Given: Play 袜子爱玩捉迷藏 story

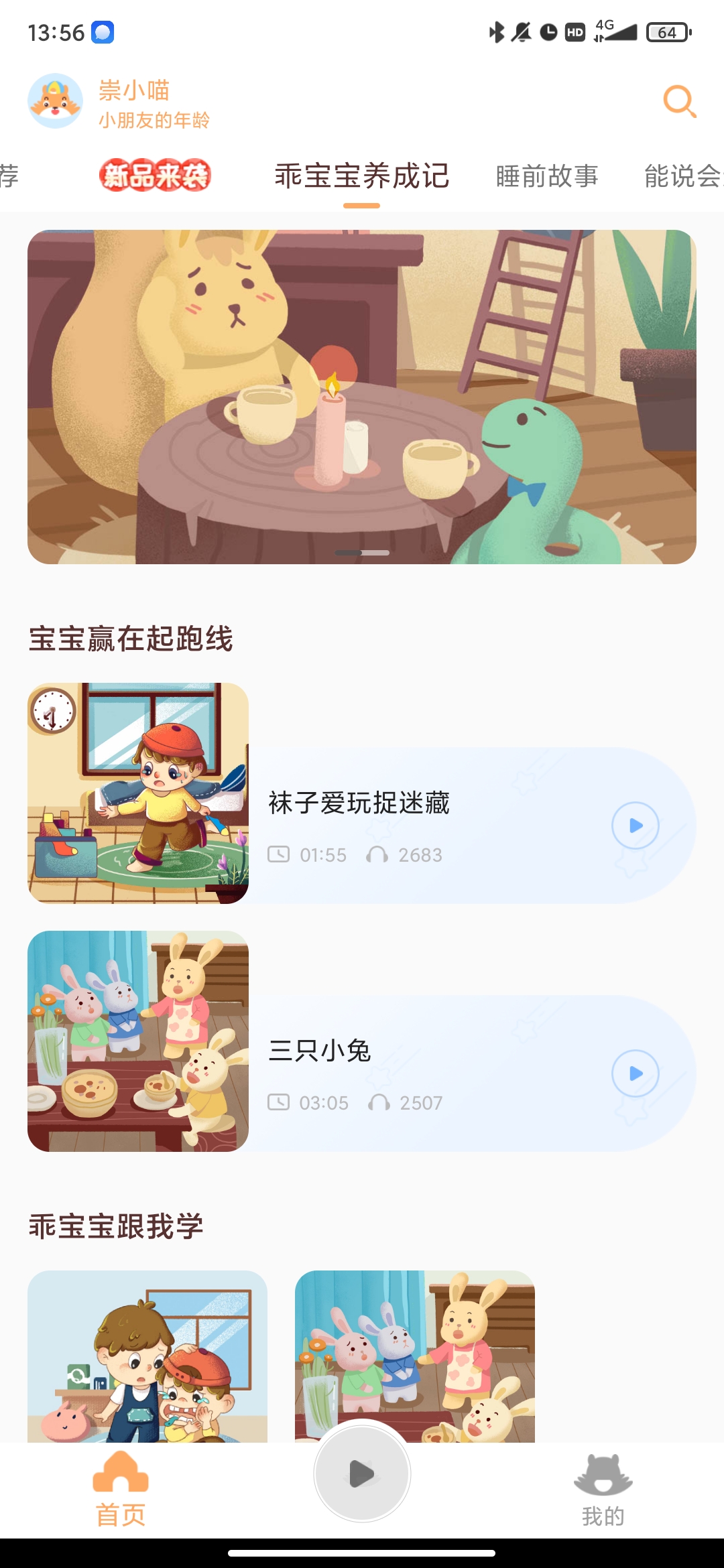Looking at the screenshot, I should 635,826.
